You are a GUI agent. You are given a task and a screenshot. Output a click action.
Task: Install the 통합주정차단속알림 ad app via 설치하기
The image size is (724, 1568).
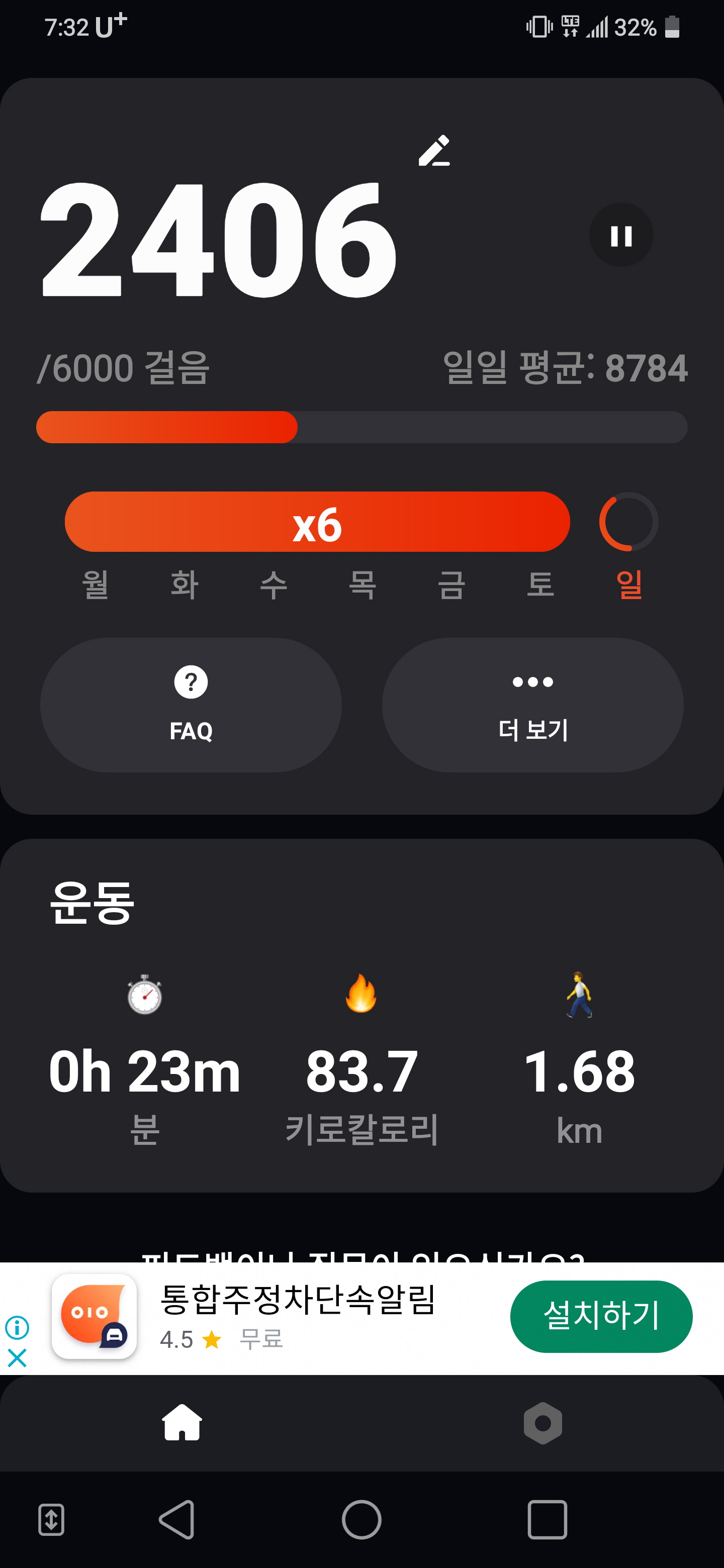point(601,1316)
